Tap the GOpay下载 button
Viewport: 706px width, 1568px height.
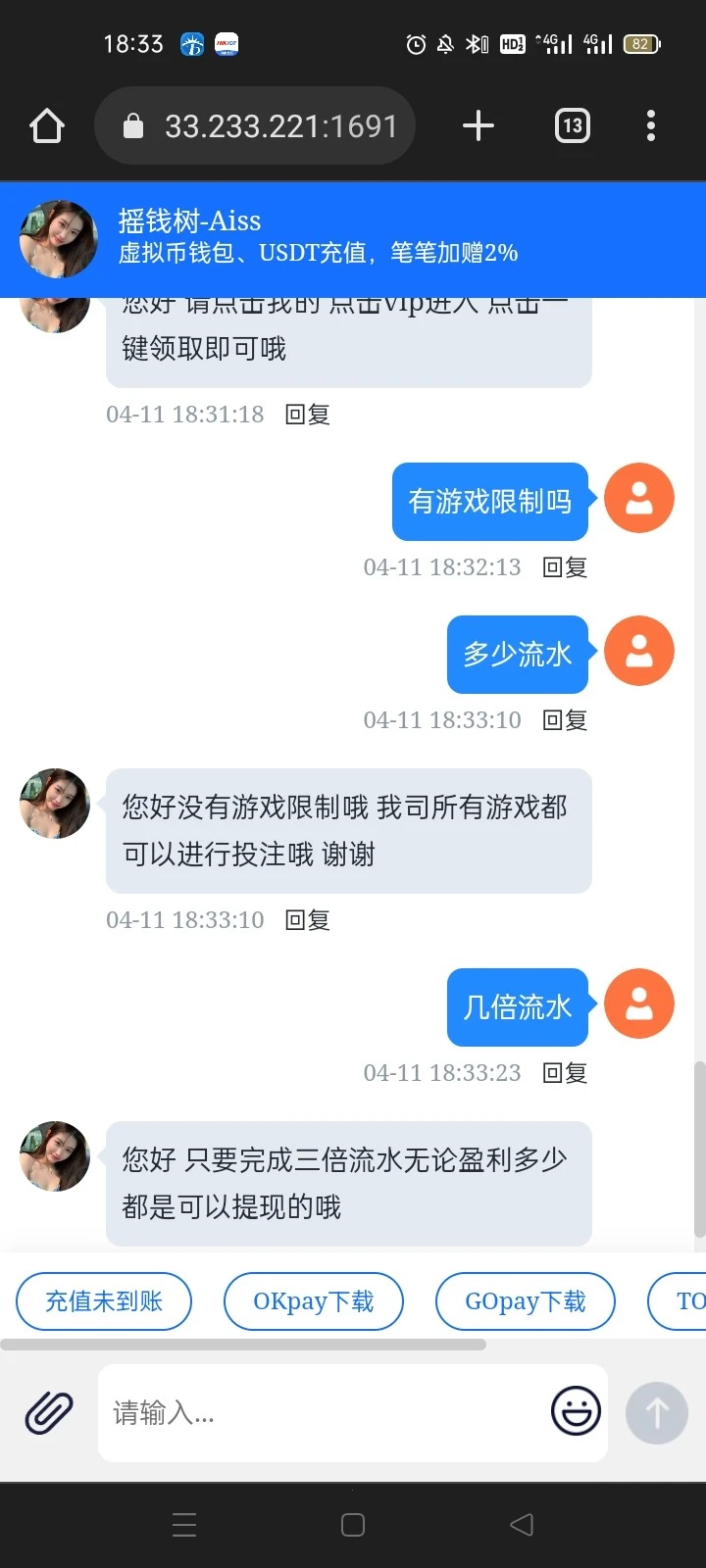coord(526,1300)
